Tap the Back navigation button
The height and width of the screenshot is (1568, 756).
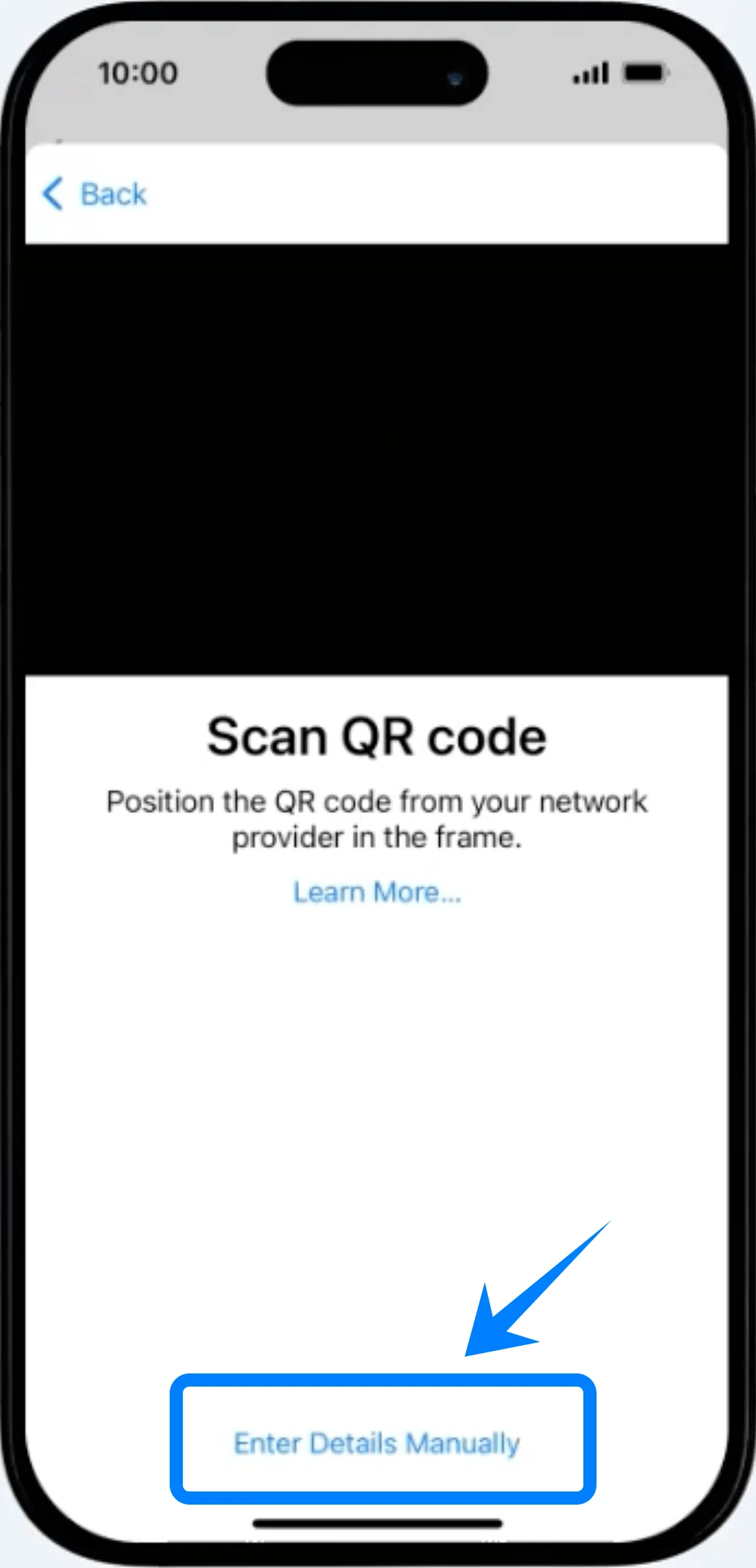[93, 194]
